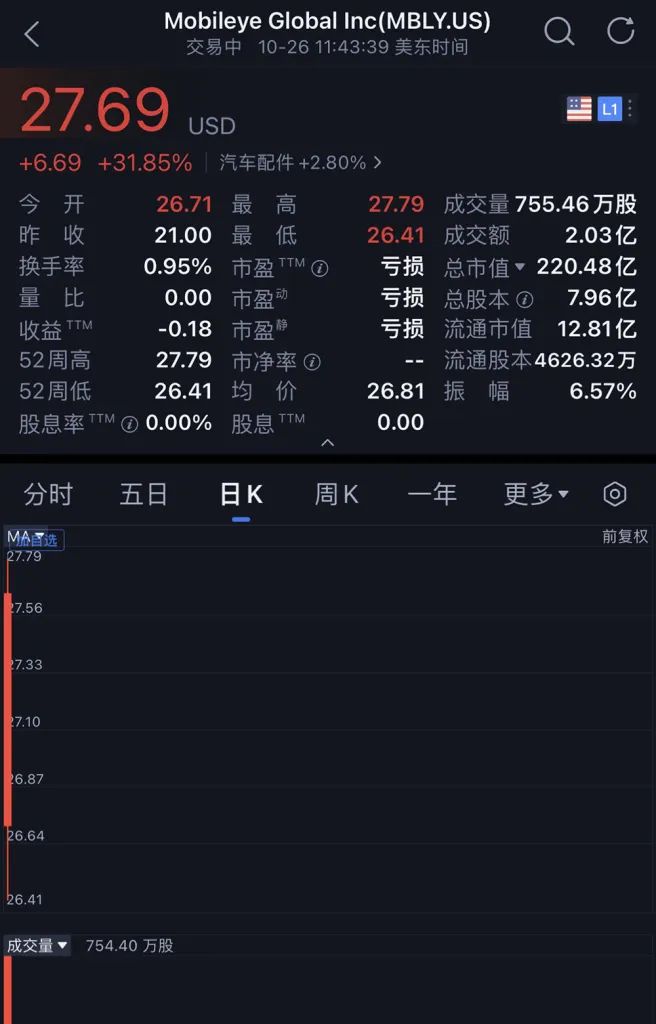
Task: Expand the 更多 chart period dropdown
Action: [536, 494]
